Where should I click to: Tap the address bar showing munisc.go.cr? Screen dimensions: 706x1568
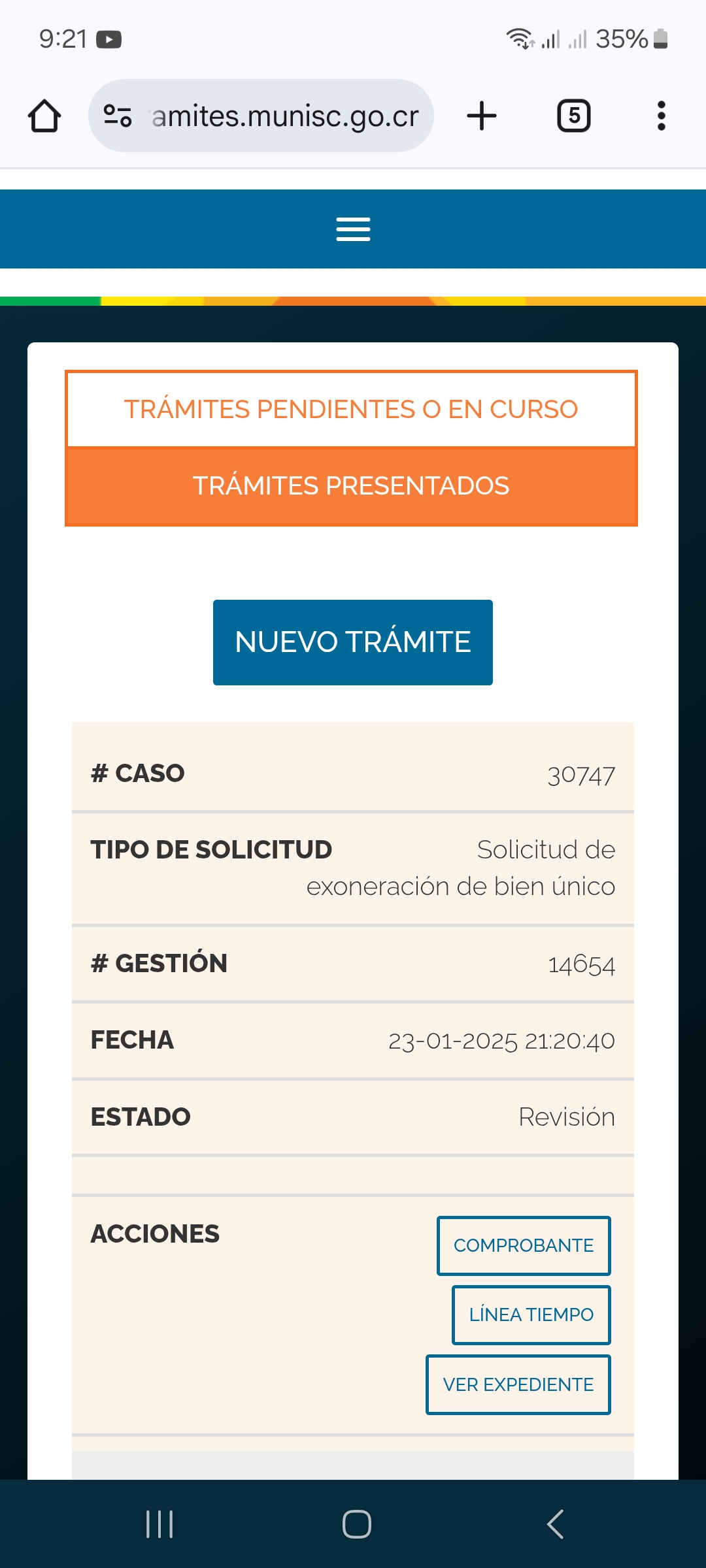[261, 116]
